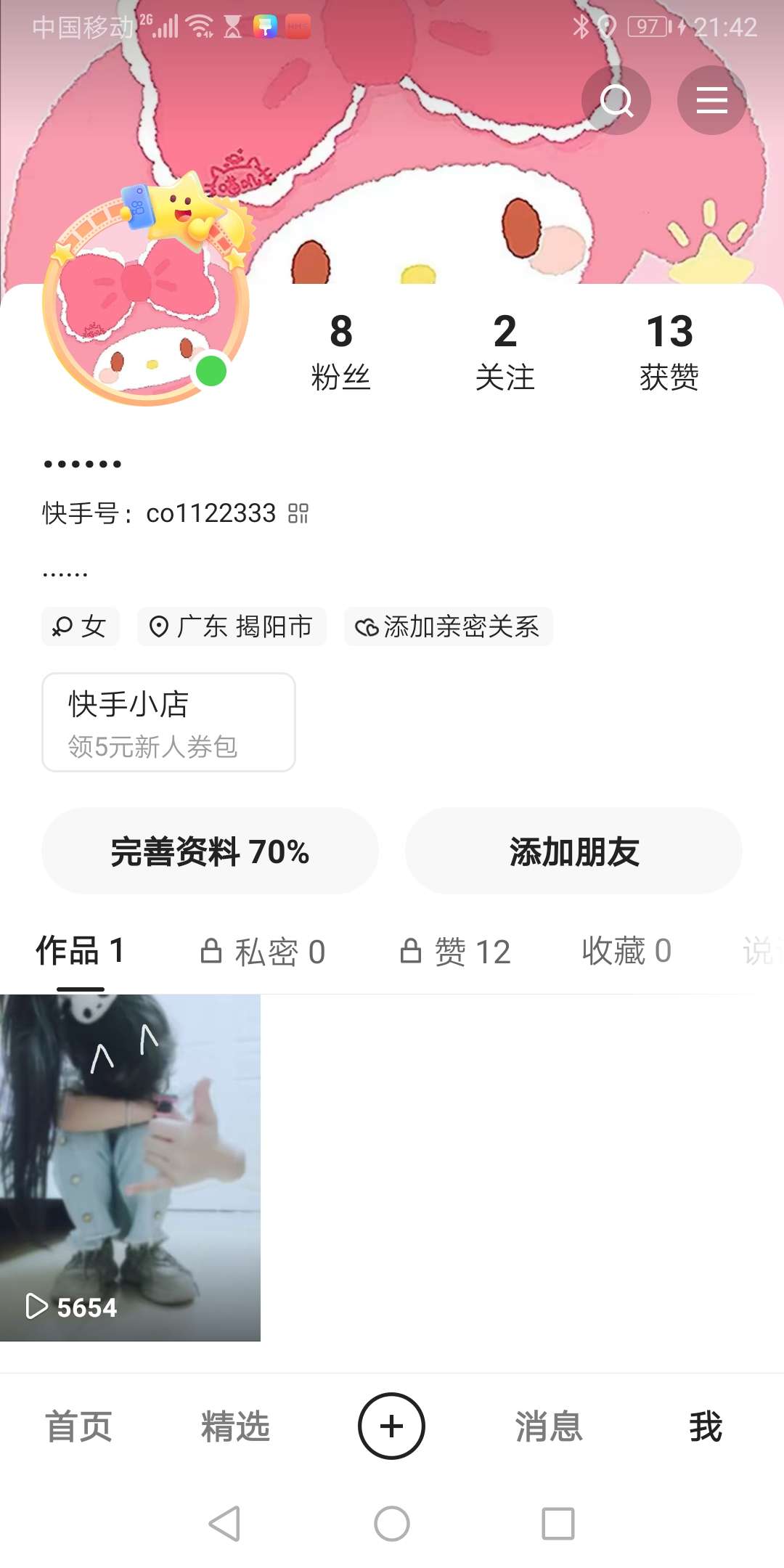Tap the profile avatar picture
The width and height of the screenshot is (784, 1568).
click(x=146, y=313)
